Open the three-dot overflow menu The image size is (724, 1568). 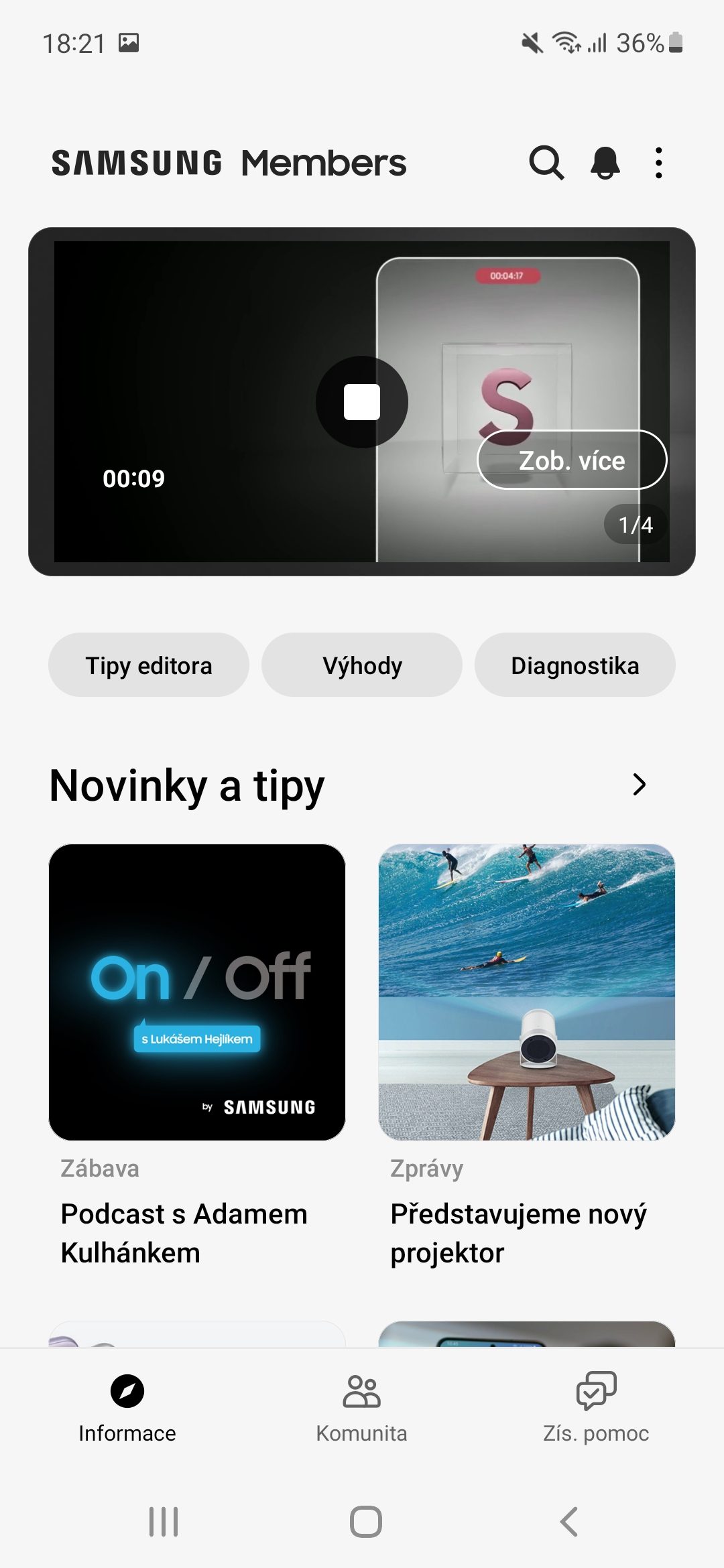659,163
